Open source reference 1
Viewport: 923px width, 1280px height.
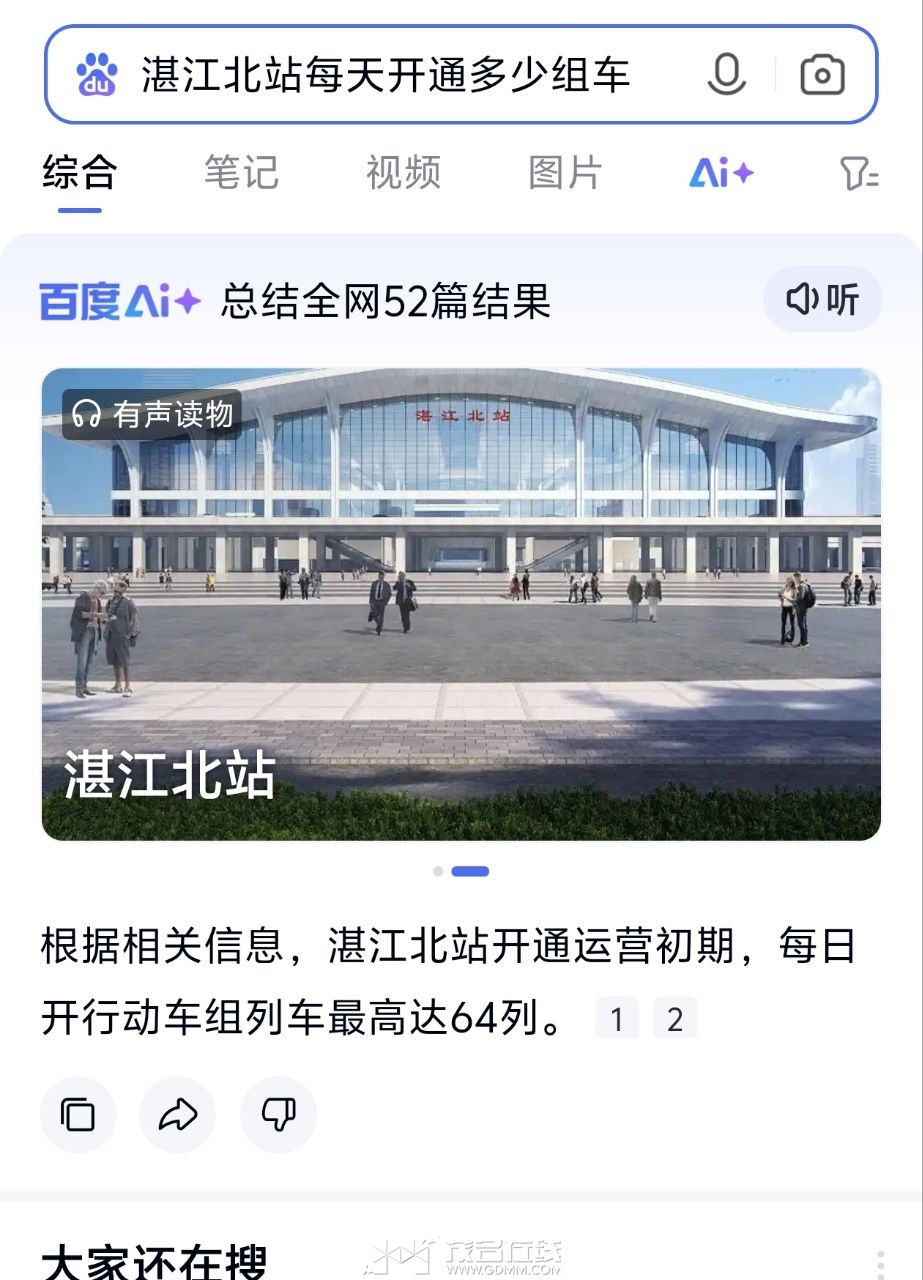coord(617,1020)
